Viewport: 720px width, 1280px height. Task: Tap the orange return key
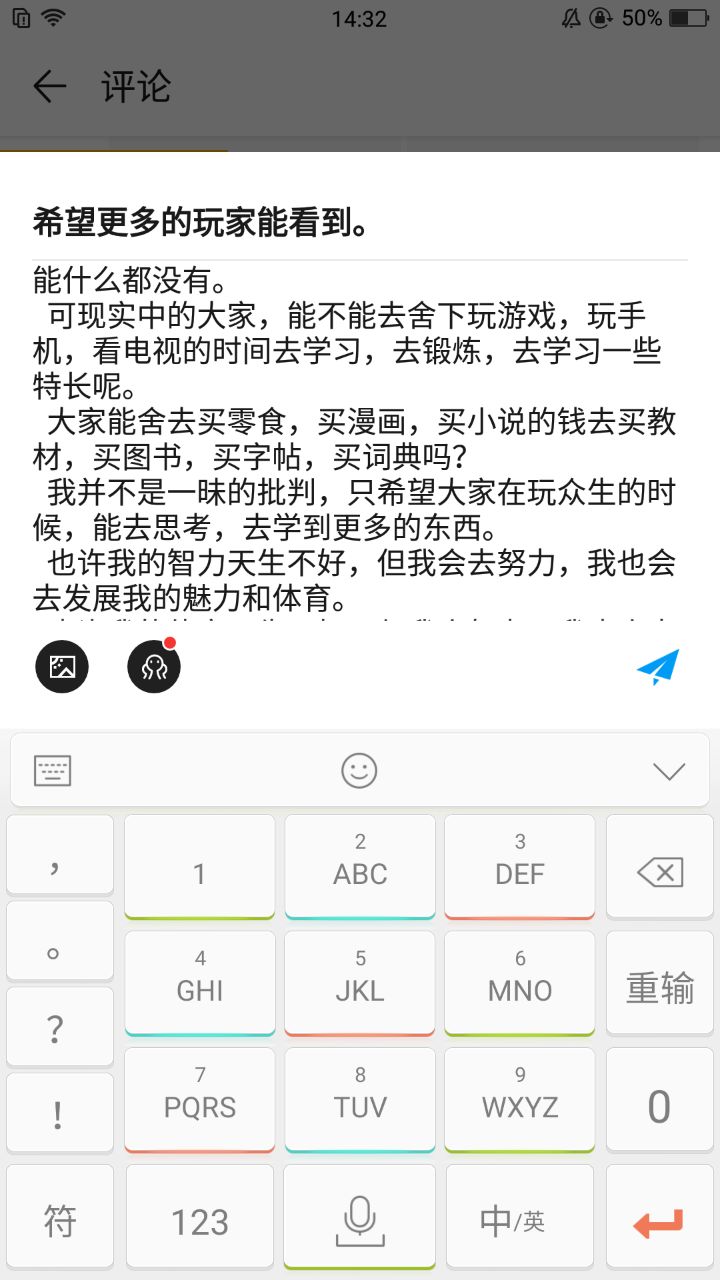[660, 1221]
